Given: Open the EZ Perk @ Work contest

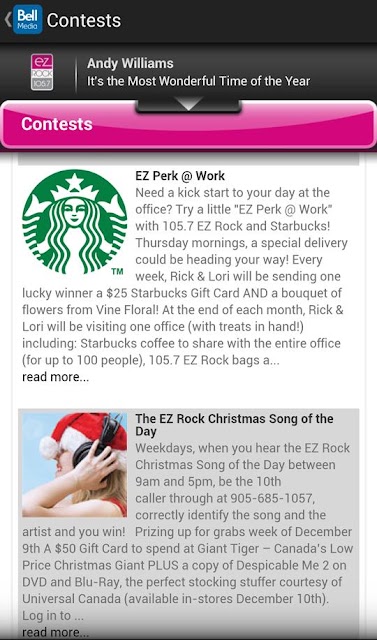Looking at the screenshot, I should click(x=180, y=176).
